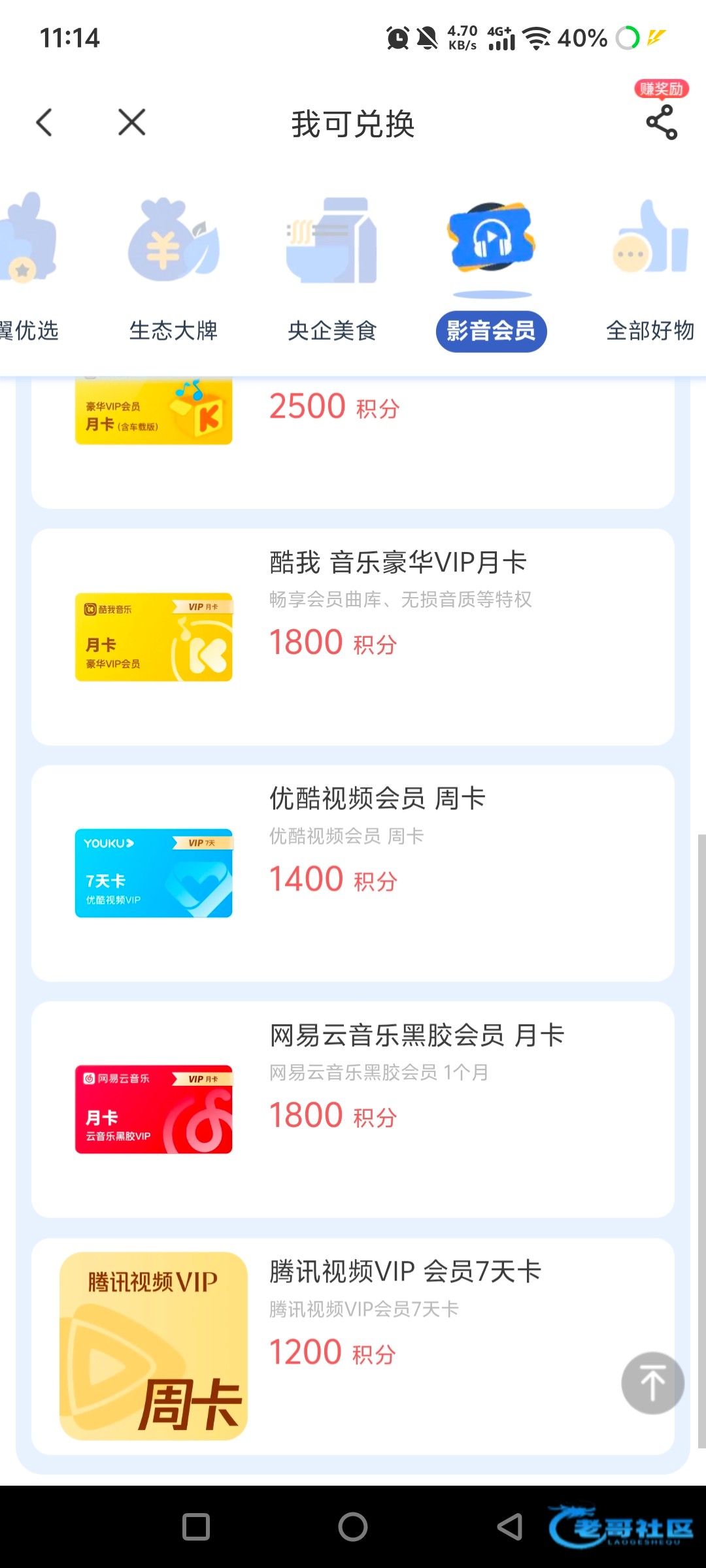Viewport: 706px width, 1568px height.
Task: Go back using the header arrow
Action: [44, 123]
